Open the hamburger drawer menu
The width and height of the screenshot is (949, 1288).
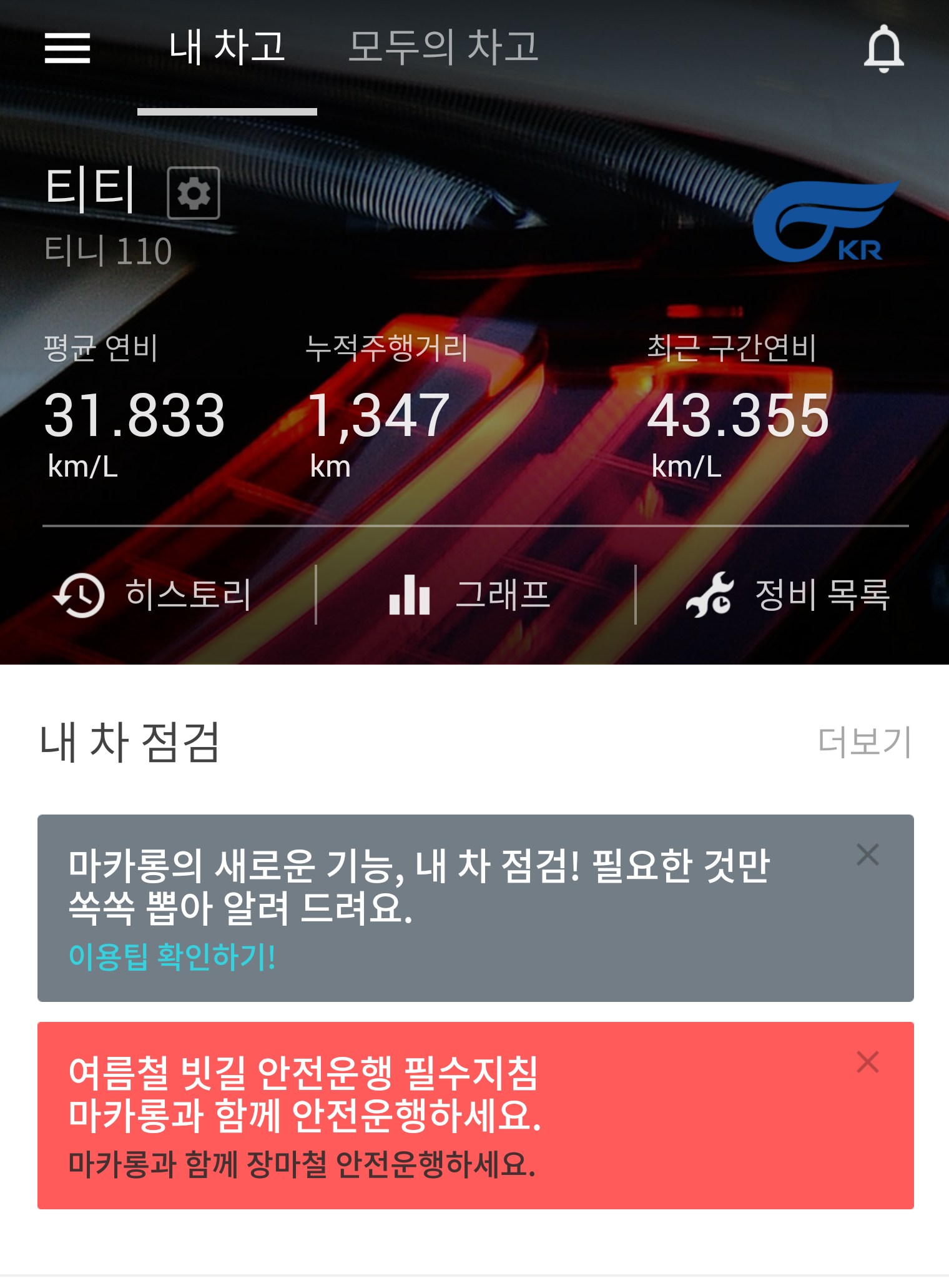click(x=67, y=48)
